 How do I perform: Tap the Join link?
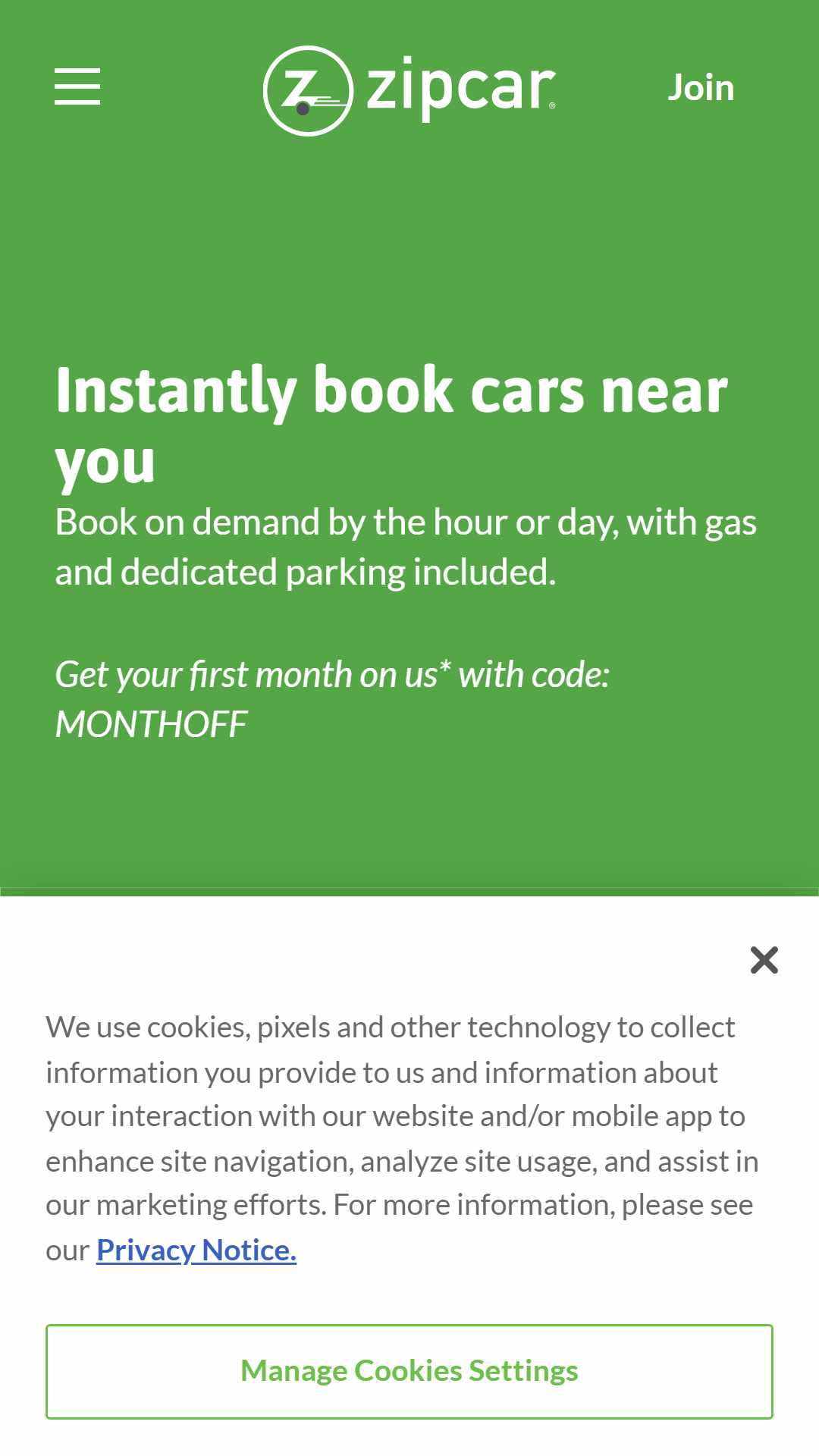[701, 88]
